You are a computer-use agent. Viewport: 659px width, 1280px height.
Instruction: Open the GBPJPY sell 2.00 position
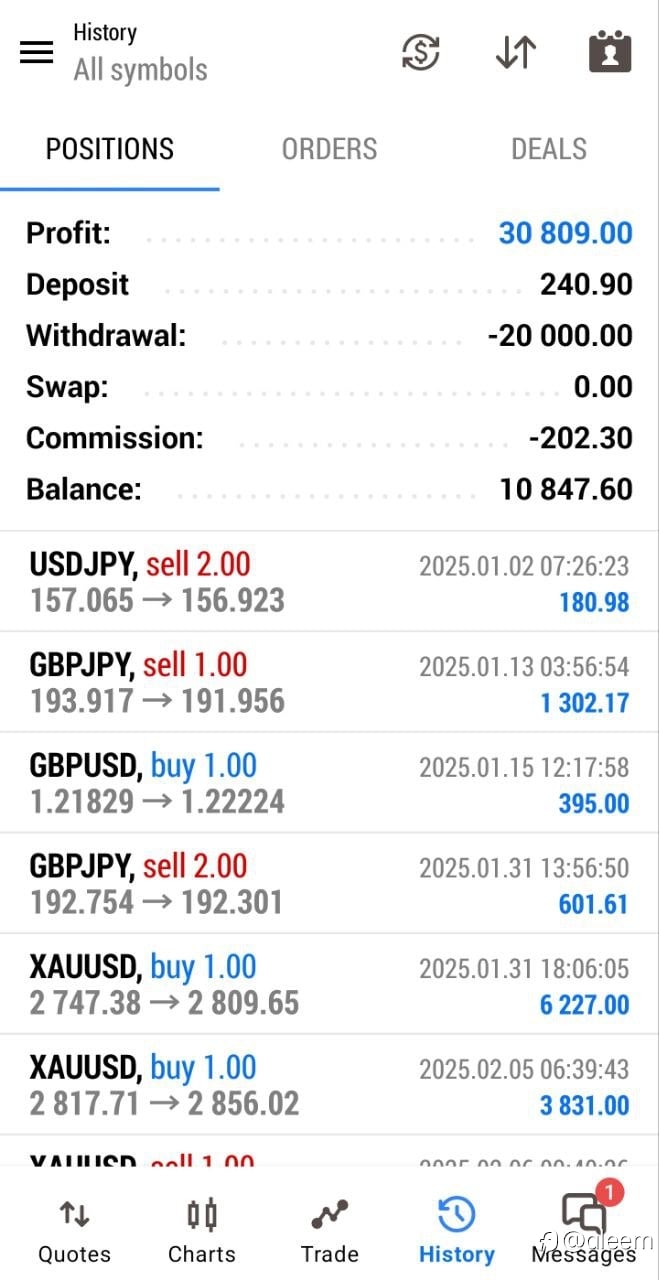point(329,884)
